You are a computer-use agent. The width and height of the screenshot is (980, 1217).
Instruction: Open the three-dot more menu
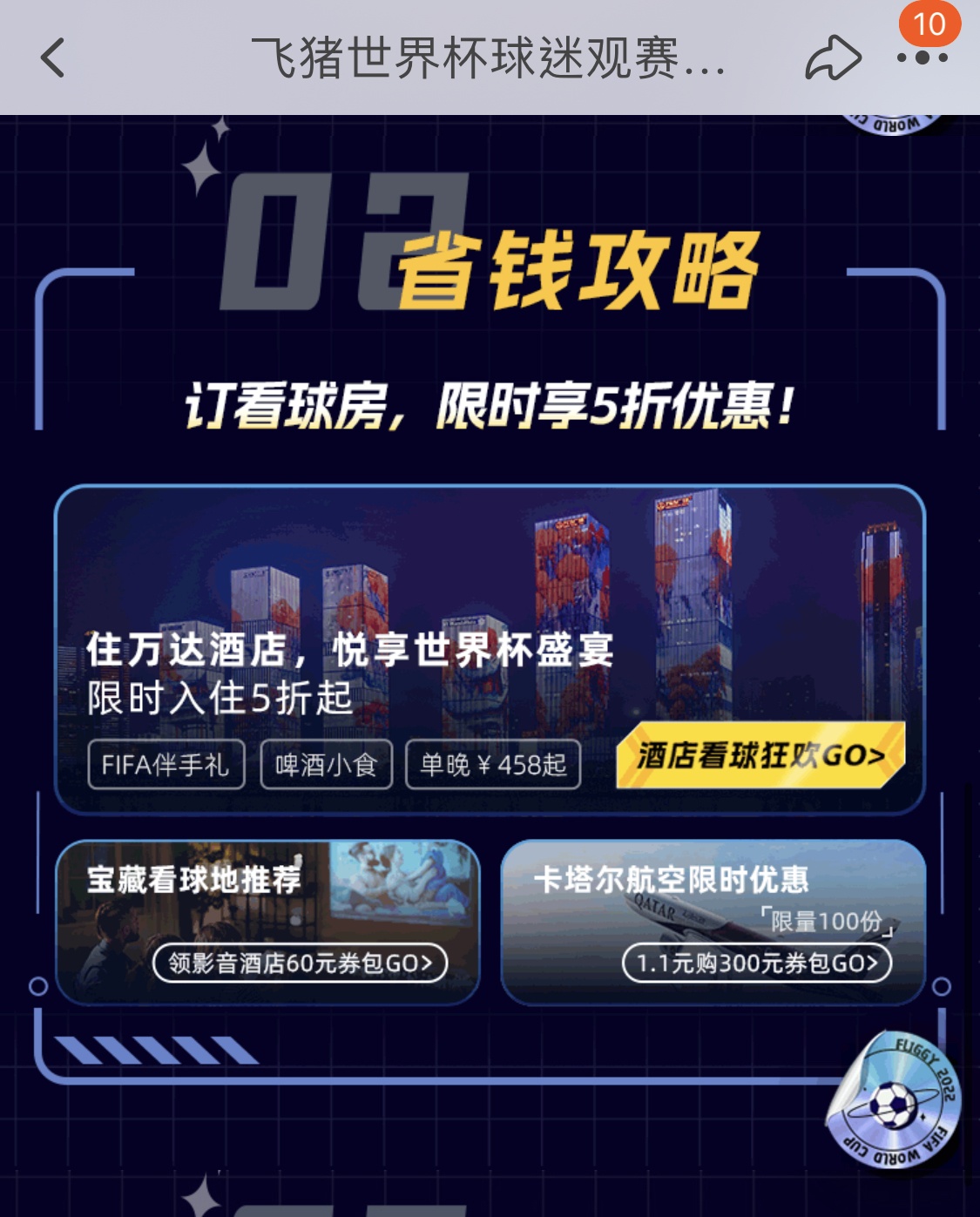click(x=923, y=58)
